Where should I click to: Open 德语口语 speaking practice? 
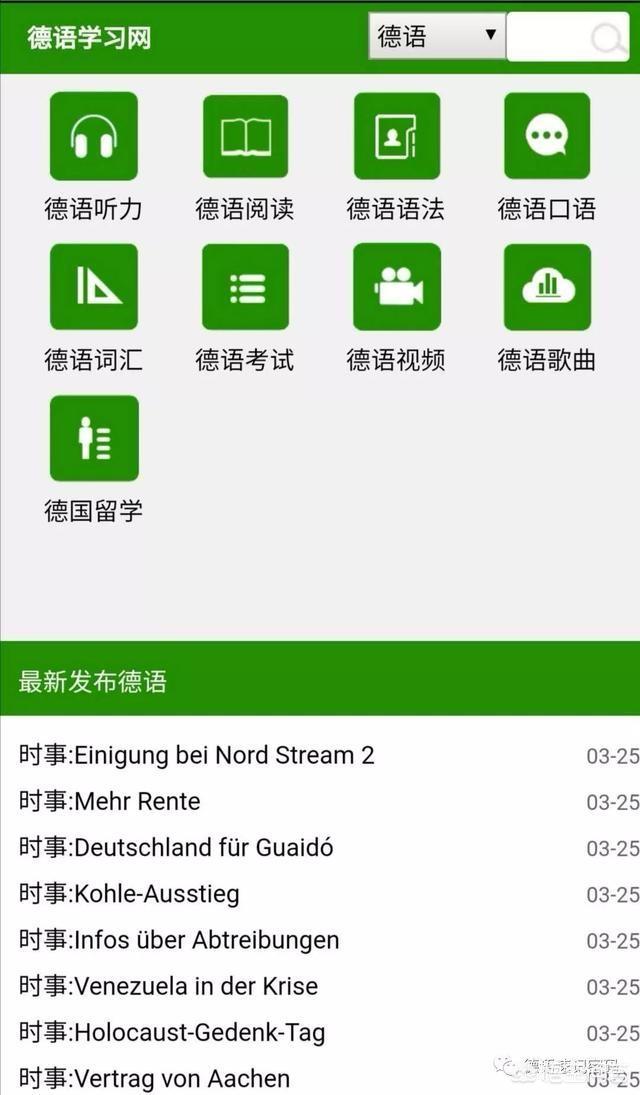click(547, 157)
